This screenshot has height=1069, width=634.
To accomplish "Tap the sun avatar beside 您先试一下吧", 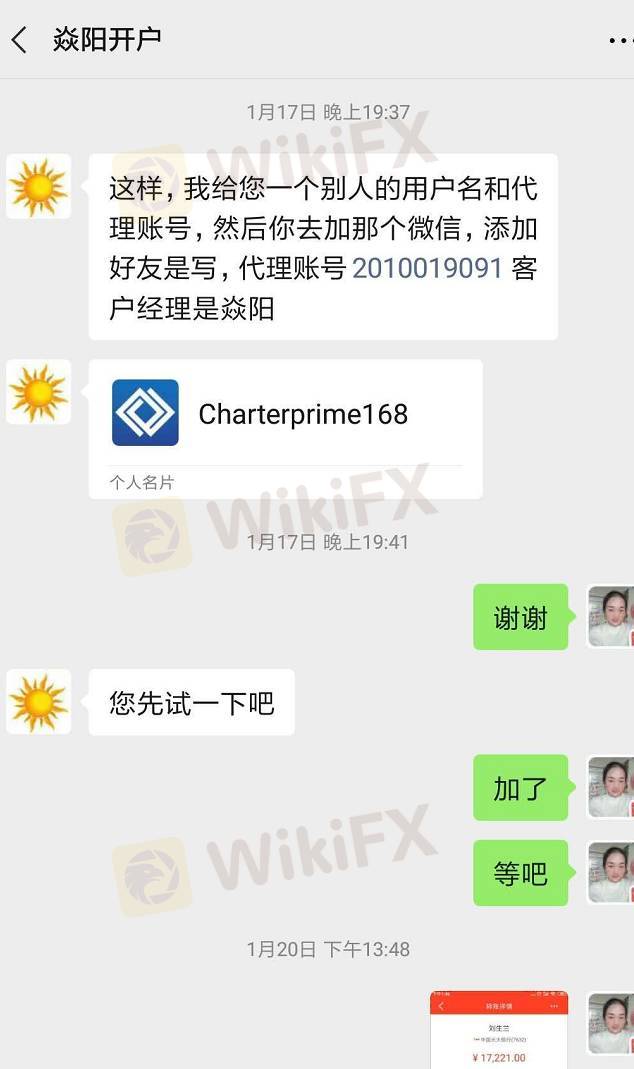I will (x=39, y=702).
